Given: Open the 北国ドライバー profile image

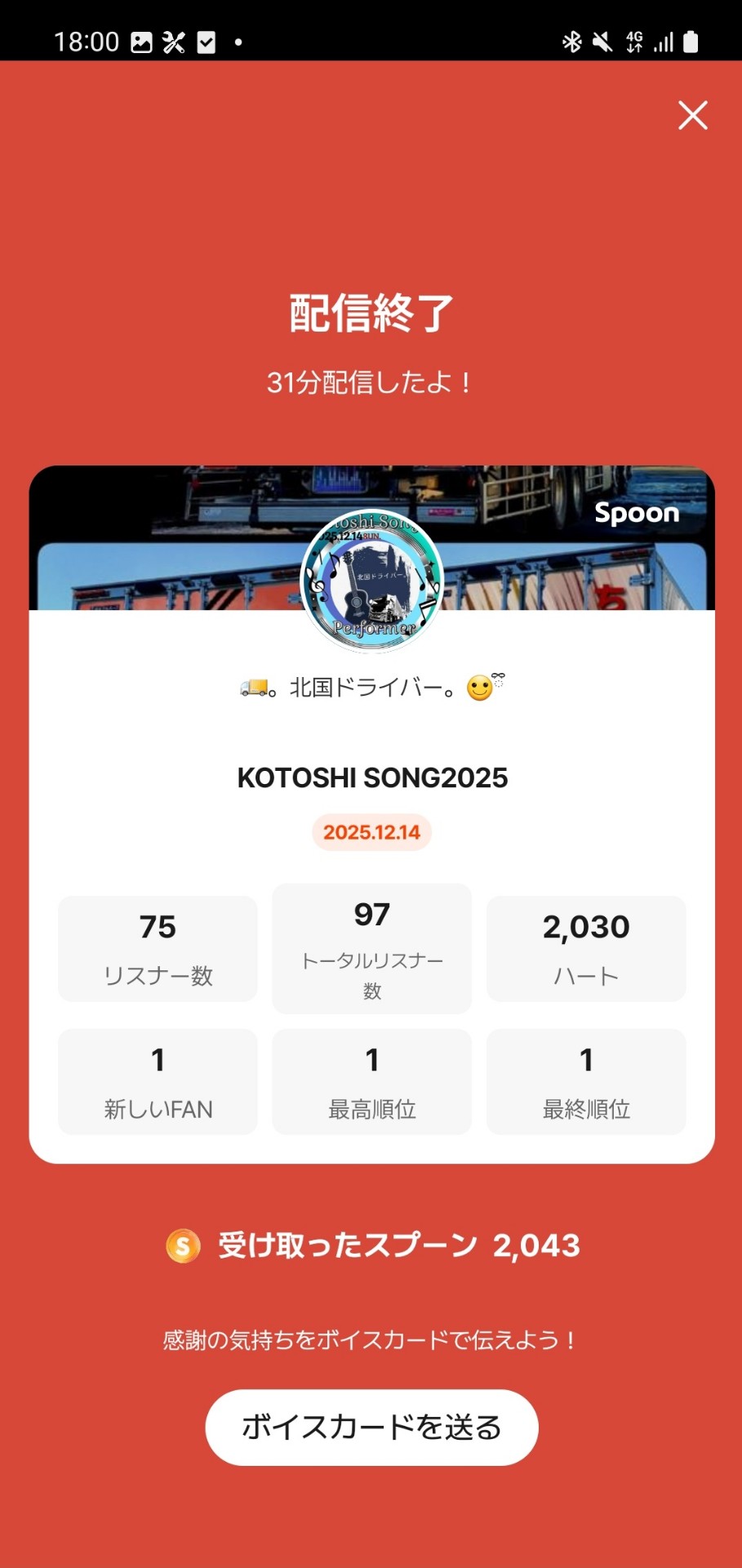Looking at the screenshot, I should tap(371, 586).
